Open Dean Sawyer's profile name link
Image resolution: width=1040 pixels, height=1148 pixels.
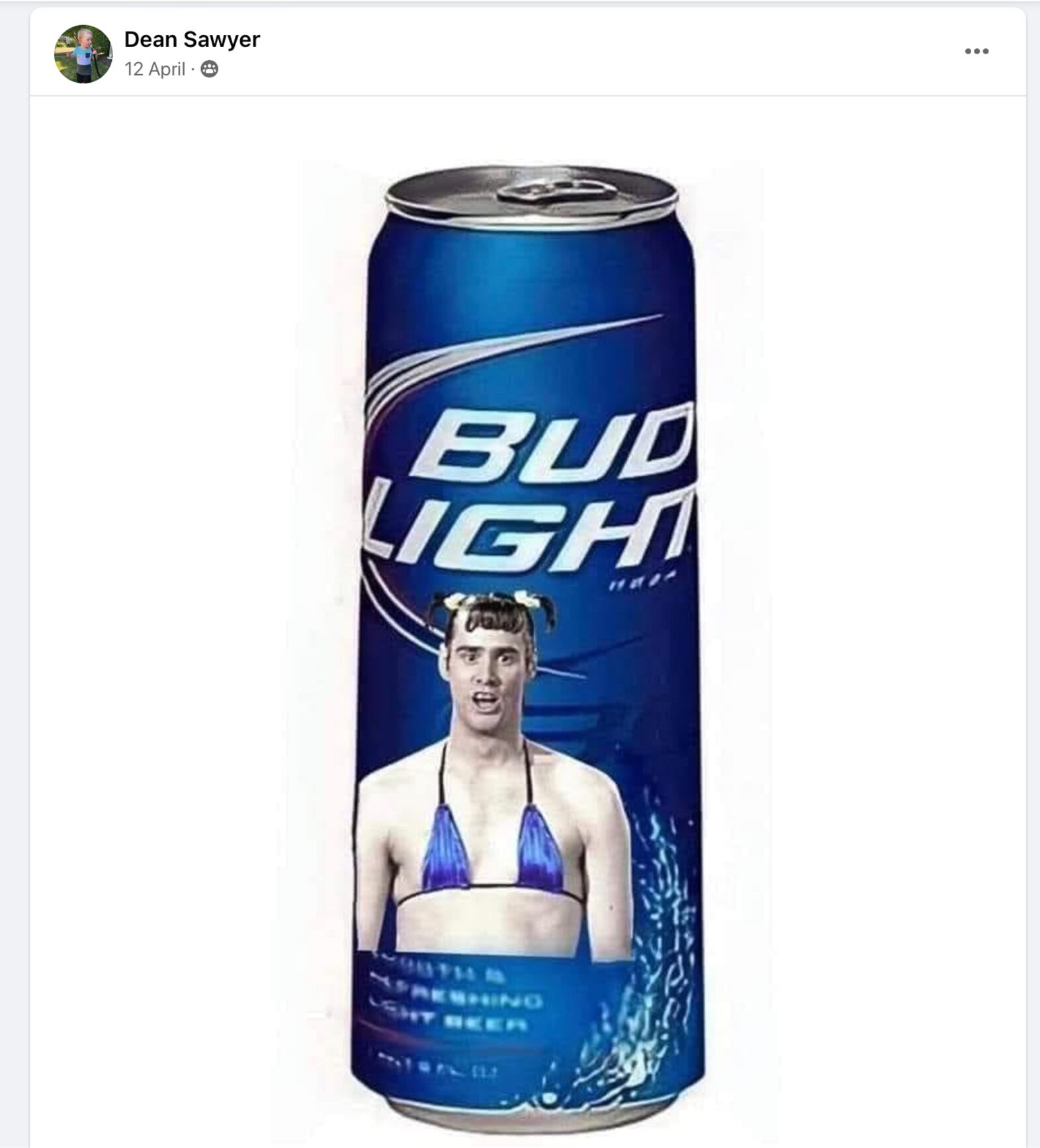pyautogui.click(x=192, y=40)
